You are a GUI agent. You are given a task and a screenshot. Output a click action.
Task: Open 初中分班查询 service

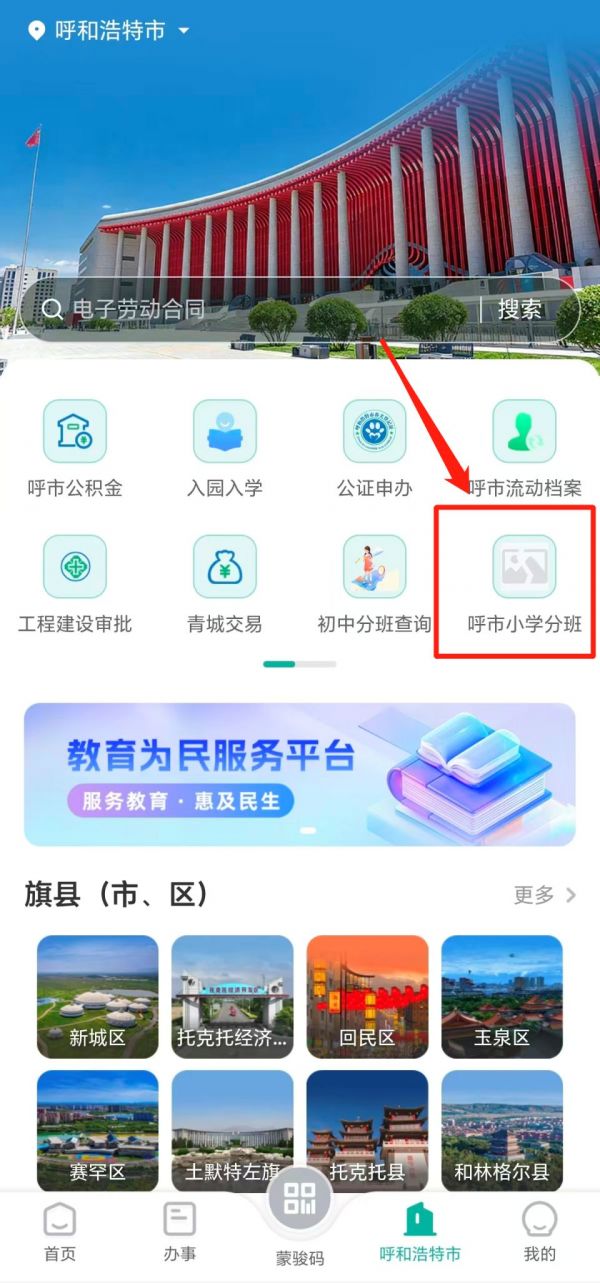click(375, 585)
